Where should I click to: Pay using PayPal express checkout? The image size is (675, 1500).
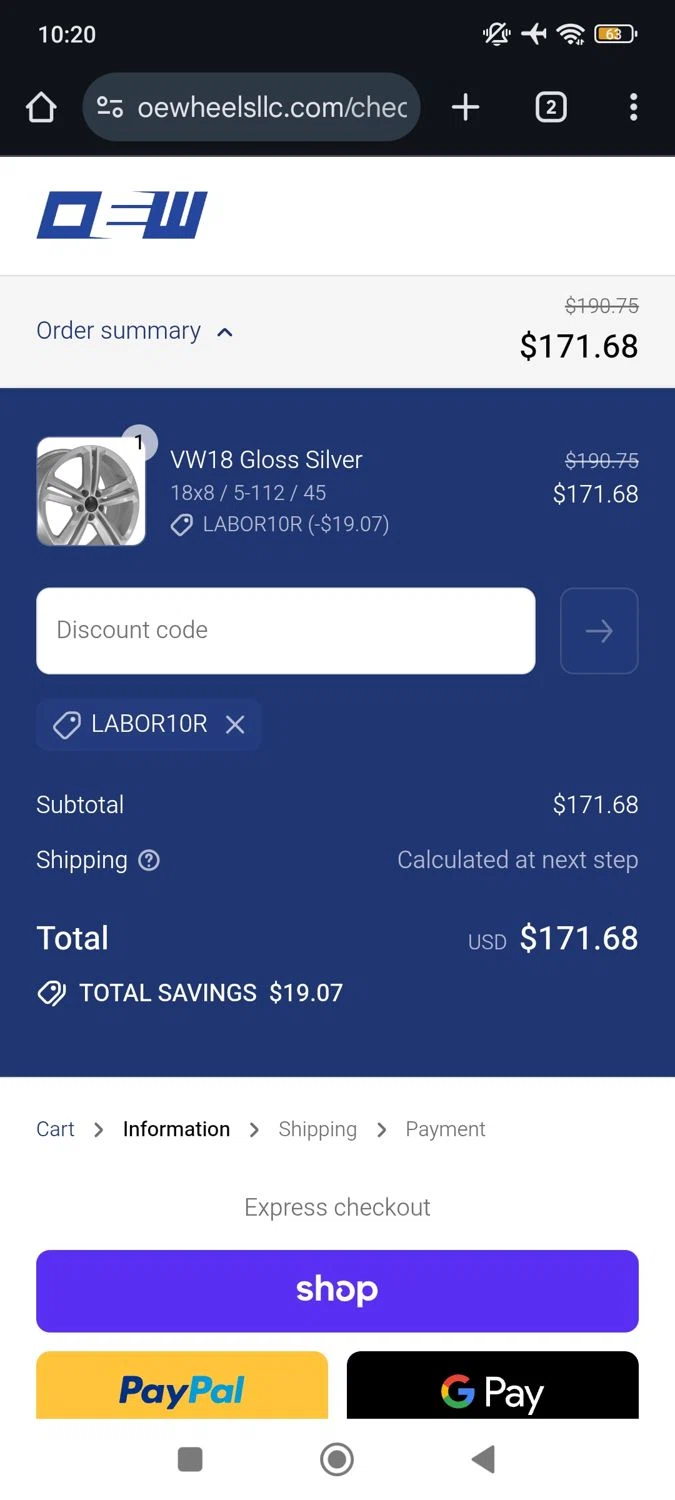tap(182, 1388)
